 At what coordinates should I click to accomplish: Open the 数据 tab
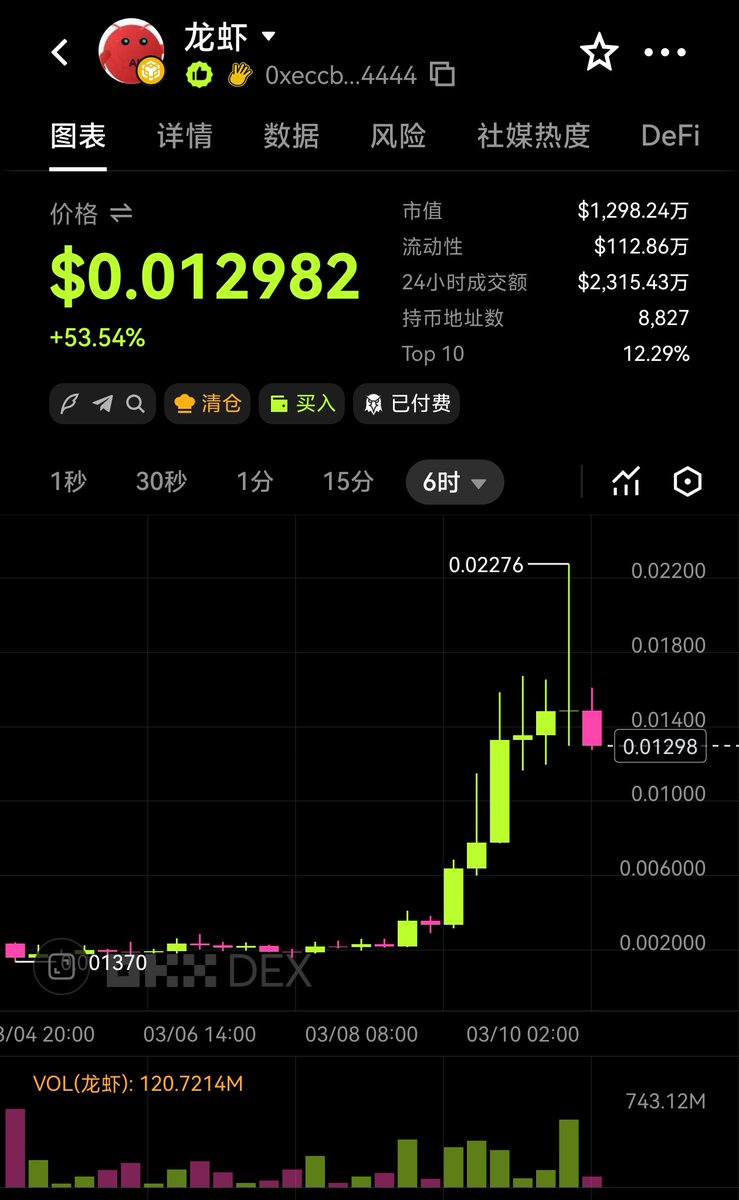[x=291, y=136]
